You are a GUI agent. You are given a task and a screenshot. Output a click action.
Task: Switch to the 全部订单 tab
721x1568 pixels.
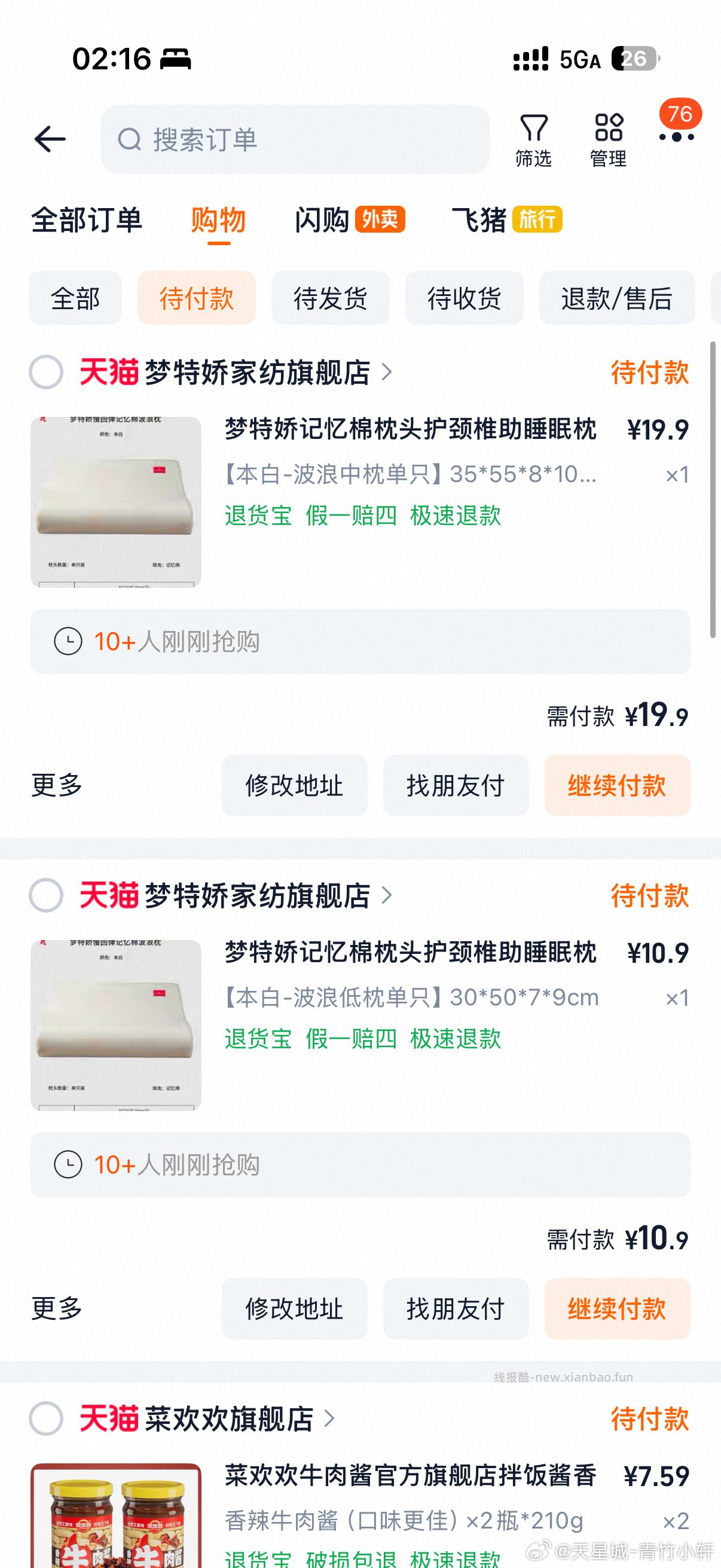(88, 221)
